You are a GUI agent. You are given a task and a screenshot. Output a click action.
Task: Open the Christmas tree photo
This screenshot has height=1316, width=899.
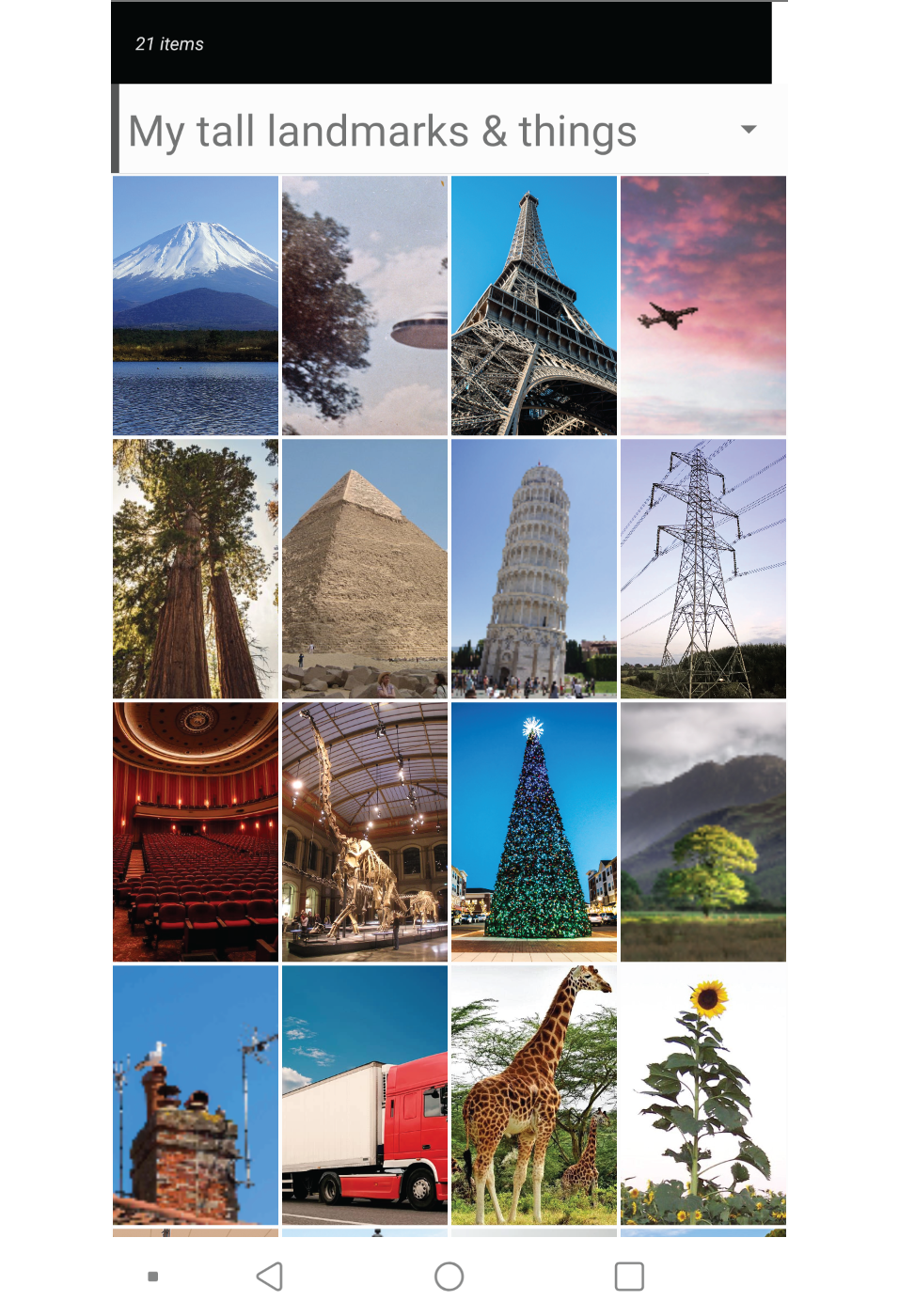[534, 832]
